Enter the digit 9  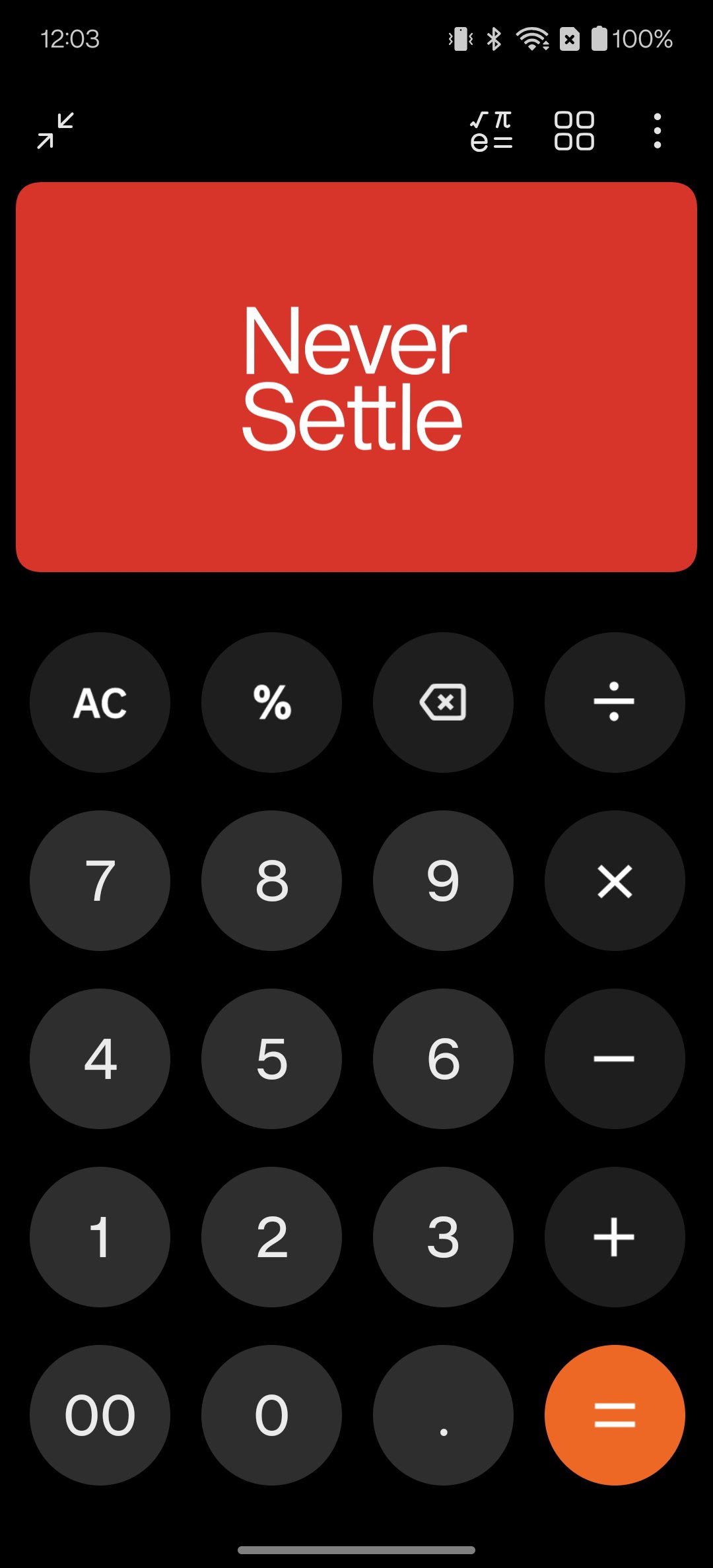click(x=443, y=880)
